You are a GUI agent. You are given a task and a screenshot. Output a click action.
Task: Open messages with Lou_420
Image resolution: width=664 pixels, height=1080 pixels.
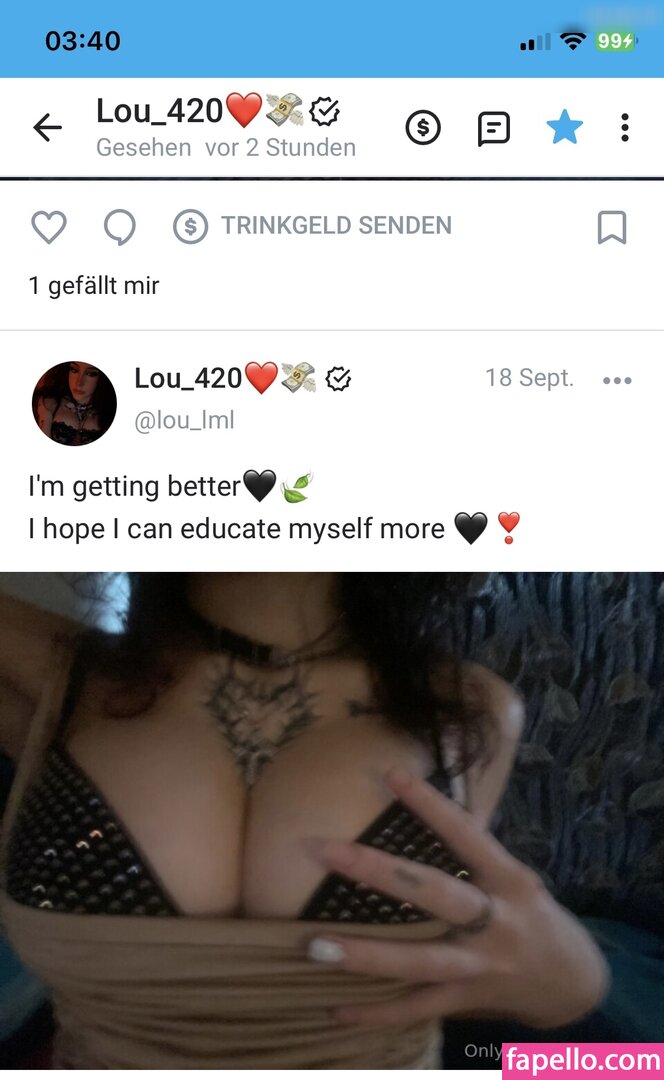coord(494,128)
